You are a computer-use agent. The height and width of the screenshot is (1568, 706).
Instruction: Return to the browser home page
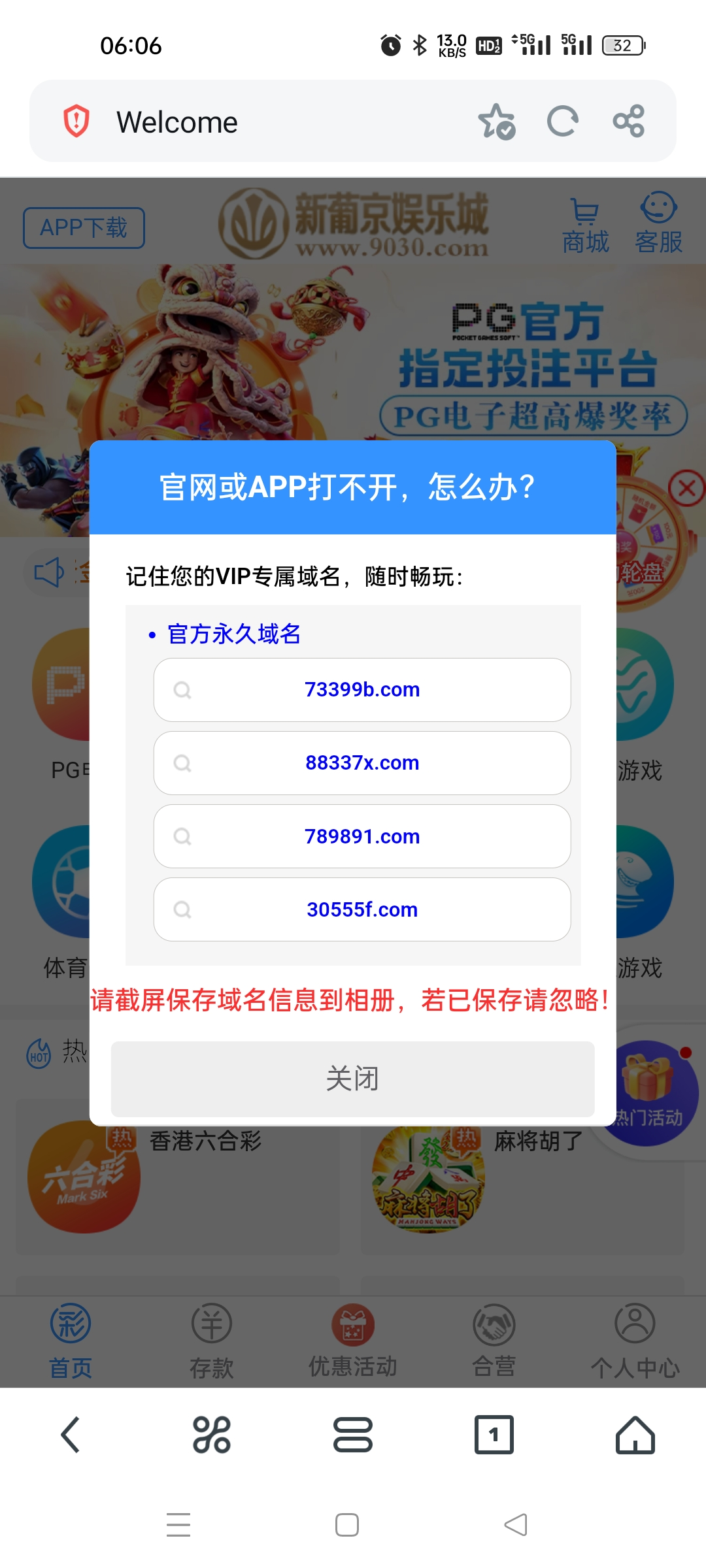(635, 1435)
